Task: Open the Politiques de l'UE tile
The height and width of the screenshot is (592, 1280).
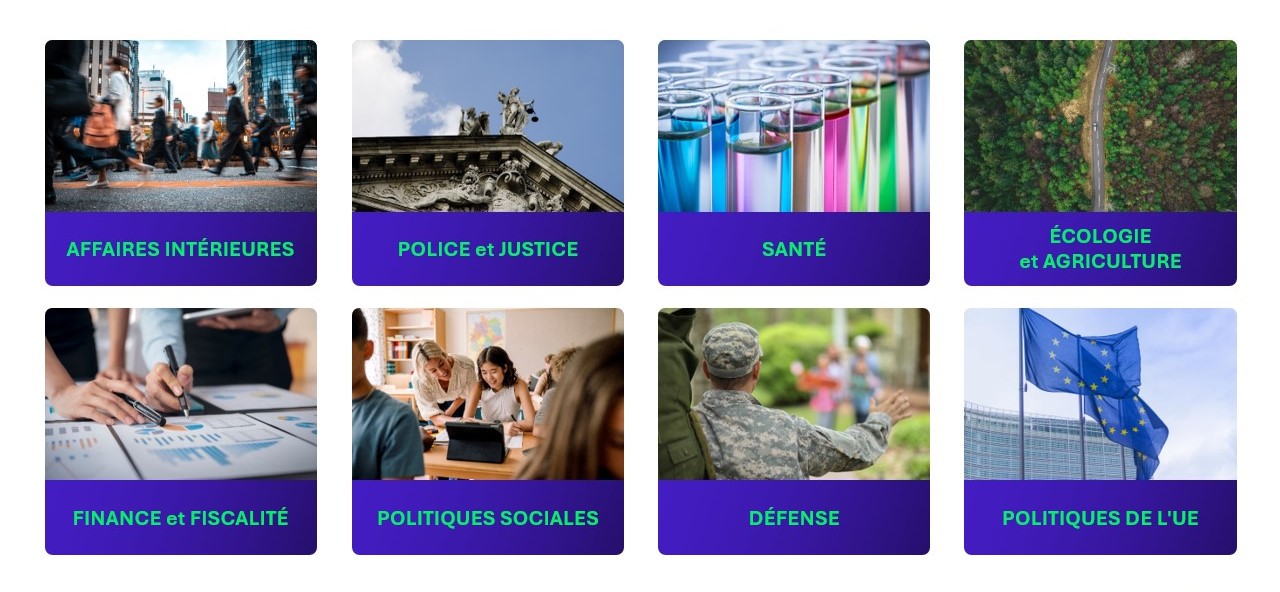Action: click(x=1100, y=431)
